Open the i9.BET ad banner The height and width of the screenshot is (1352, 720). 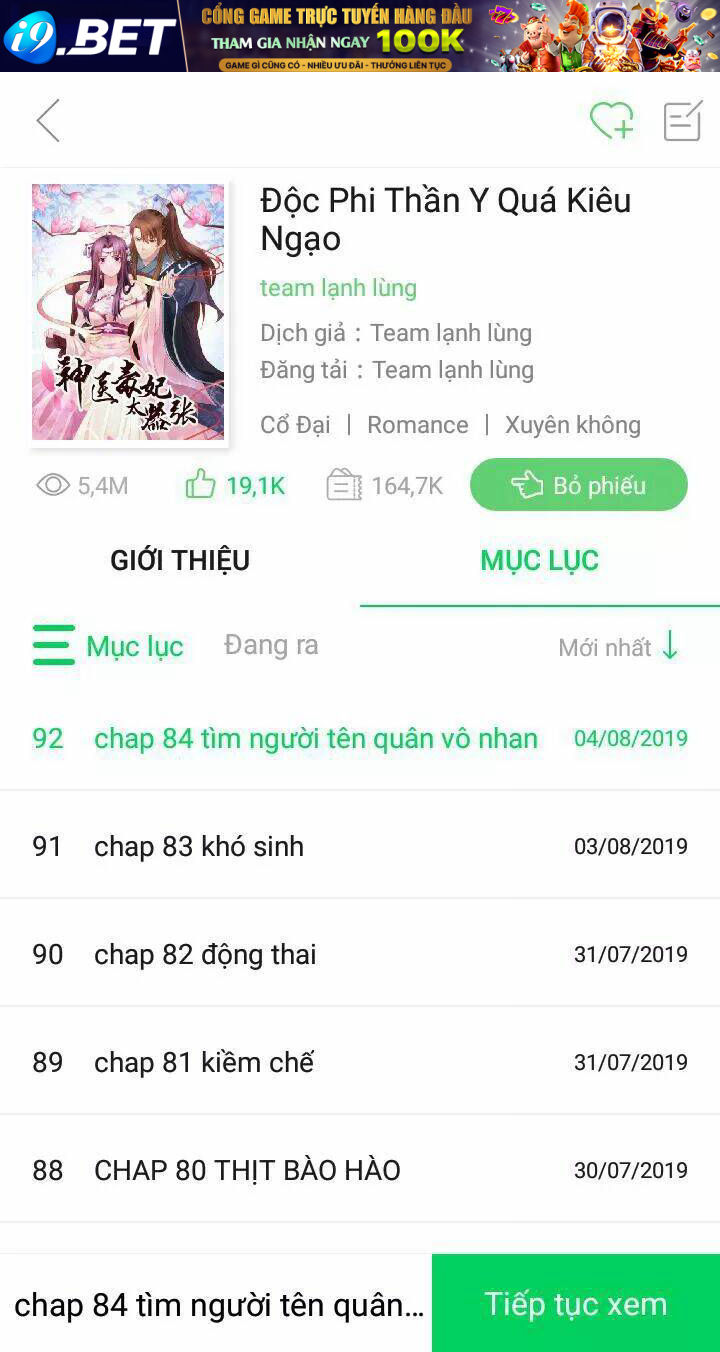tap(360, 36)
